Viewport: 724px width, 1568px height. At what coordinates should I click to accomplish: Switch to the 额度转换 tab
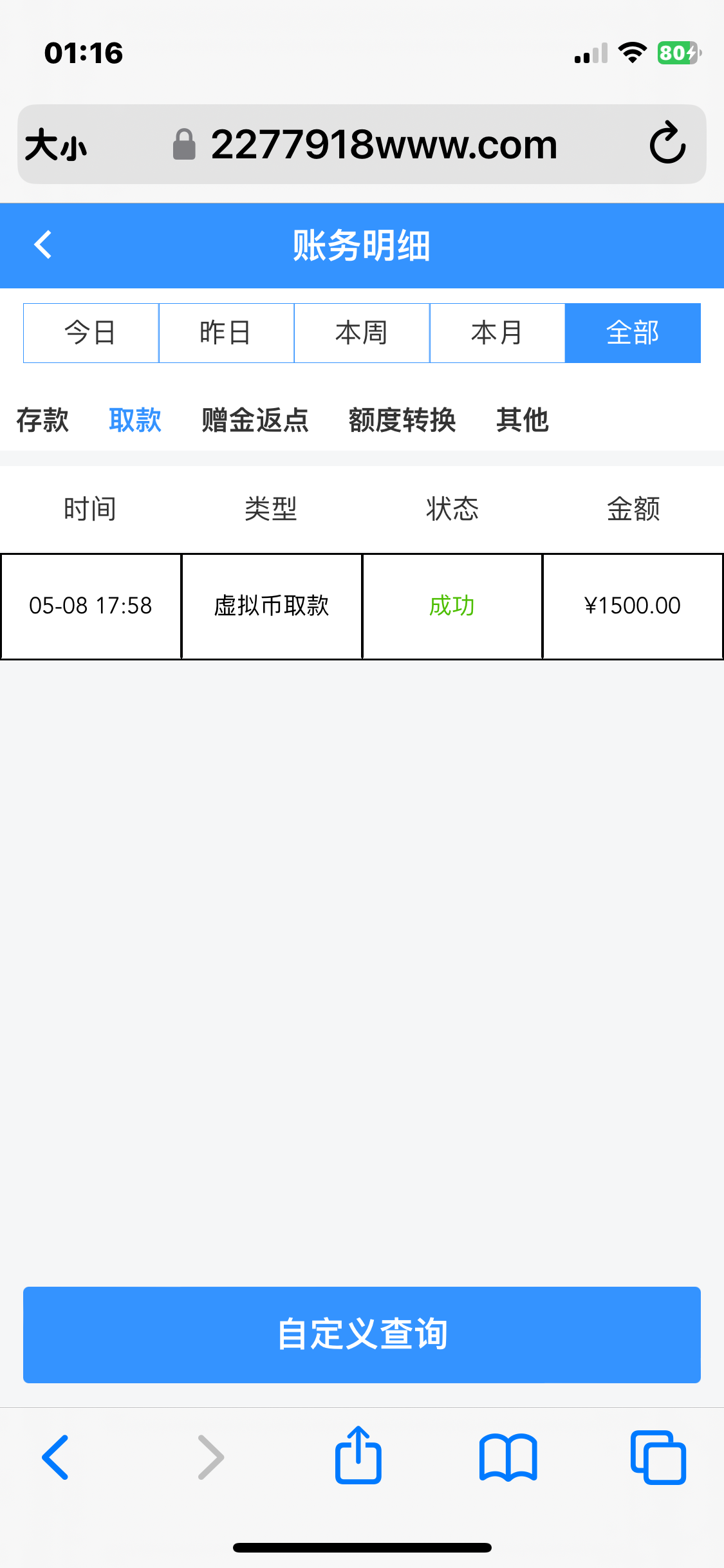[x=402, y=420]
